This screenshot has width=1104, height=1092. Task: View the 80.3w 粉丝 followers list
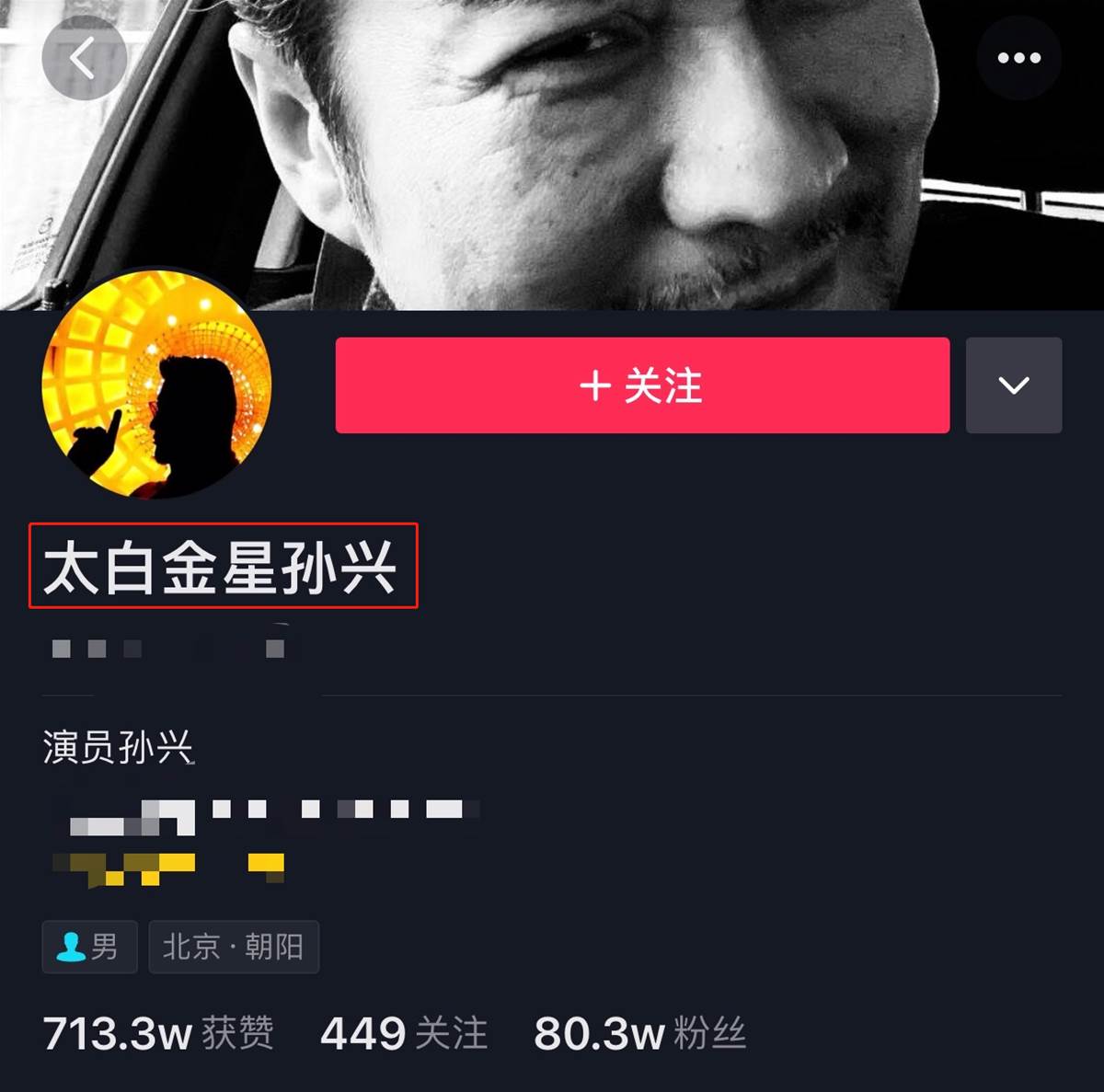(x=639, y=1033)
